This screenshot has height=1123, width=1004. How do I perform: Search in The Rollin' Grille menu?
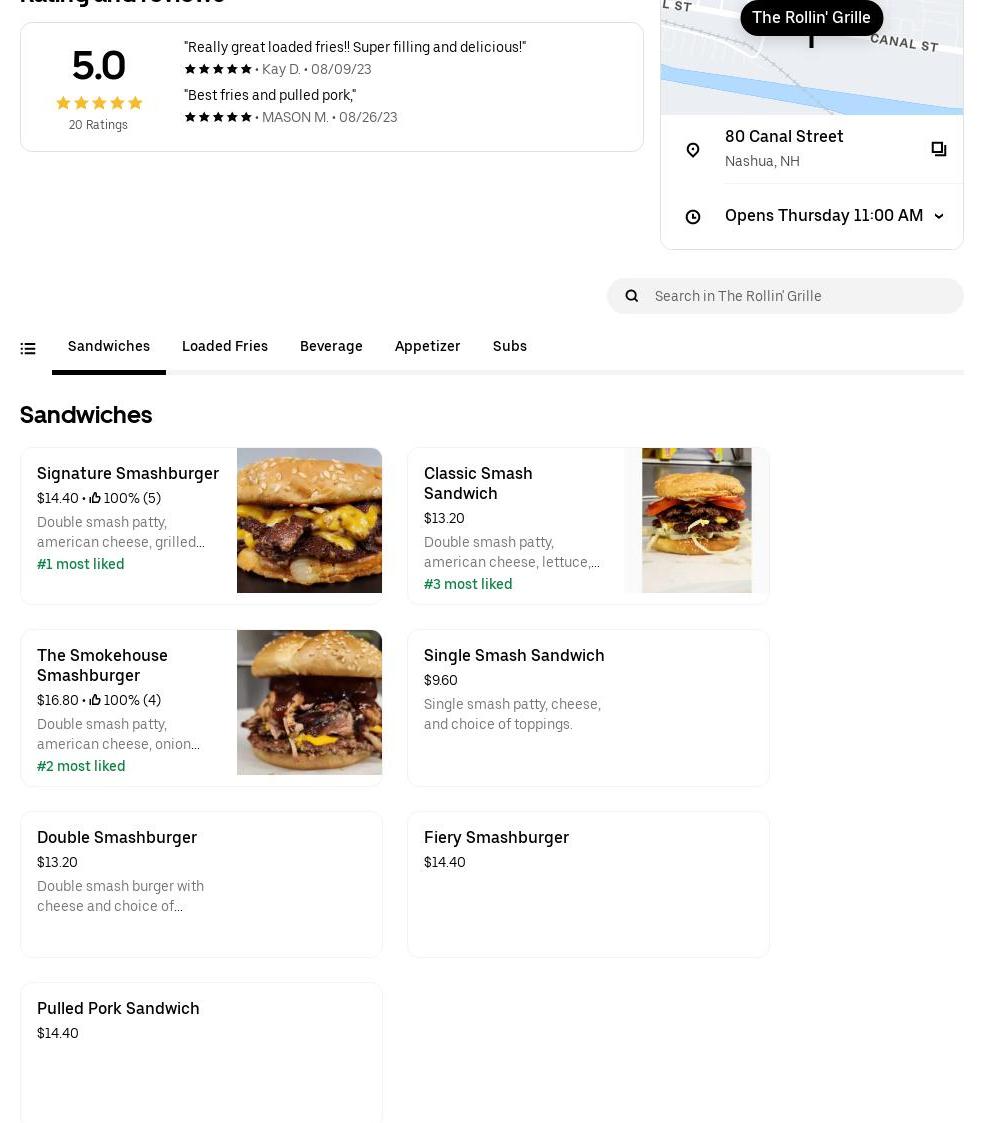pyautogui.click(x=800, y=296)
